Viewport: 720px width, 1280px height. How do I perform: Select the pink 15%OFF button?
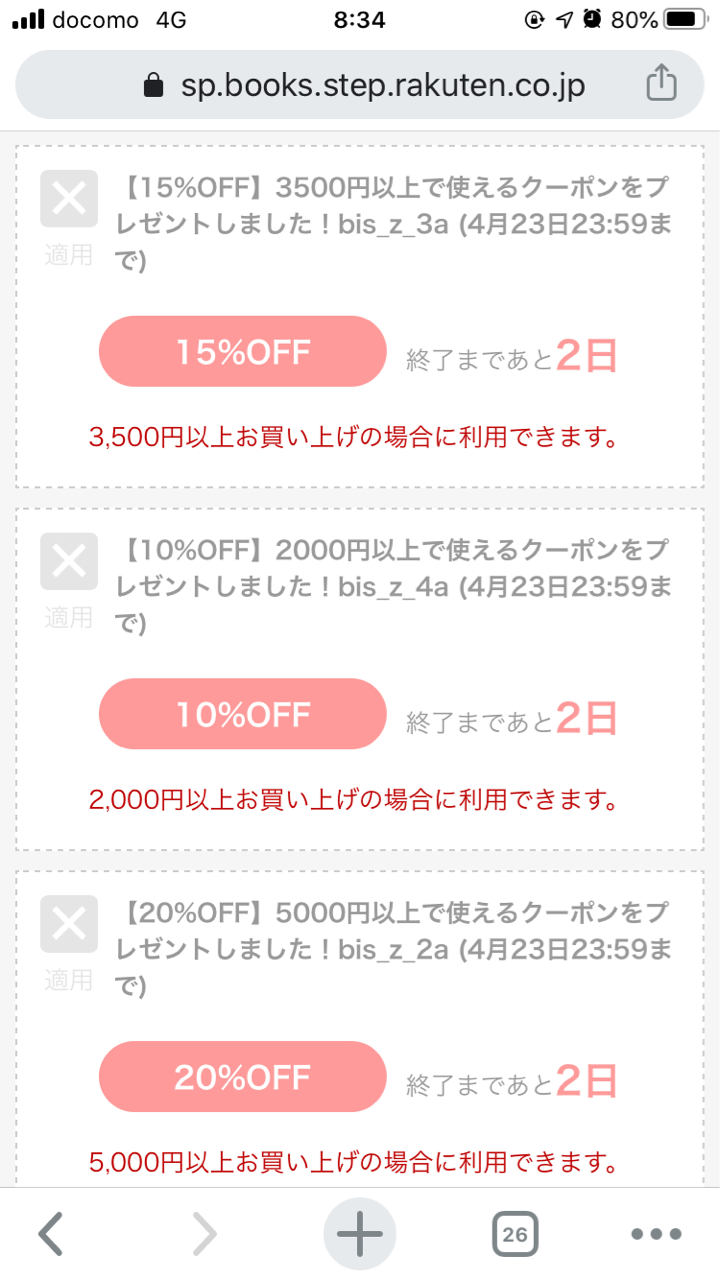tap(243, 351)
